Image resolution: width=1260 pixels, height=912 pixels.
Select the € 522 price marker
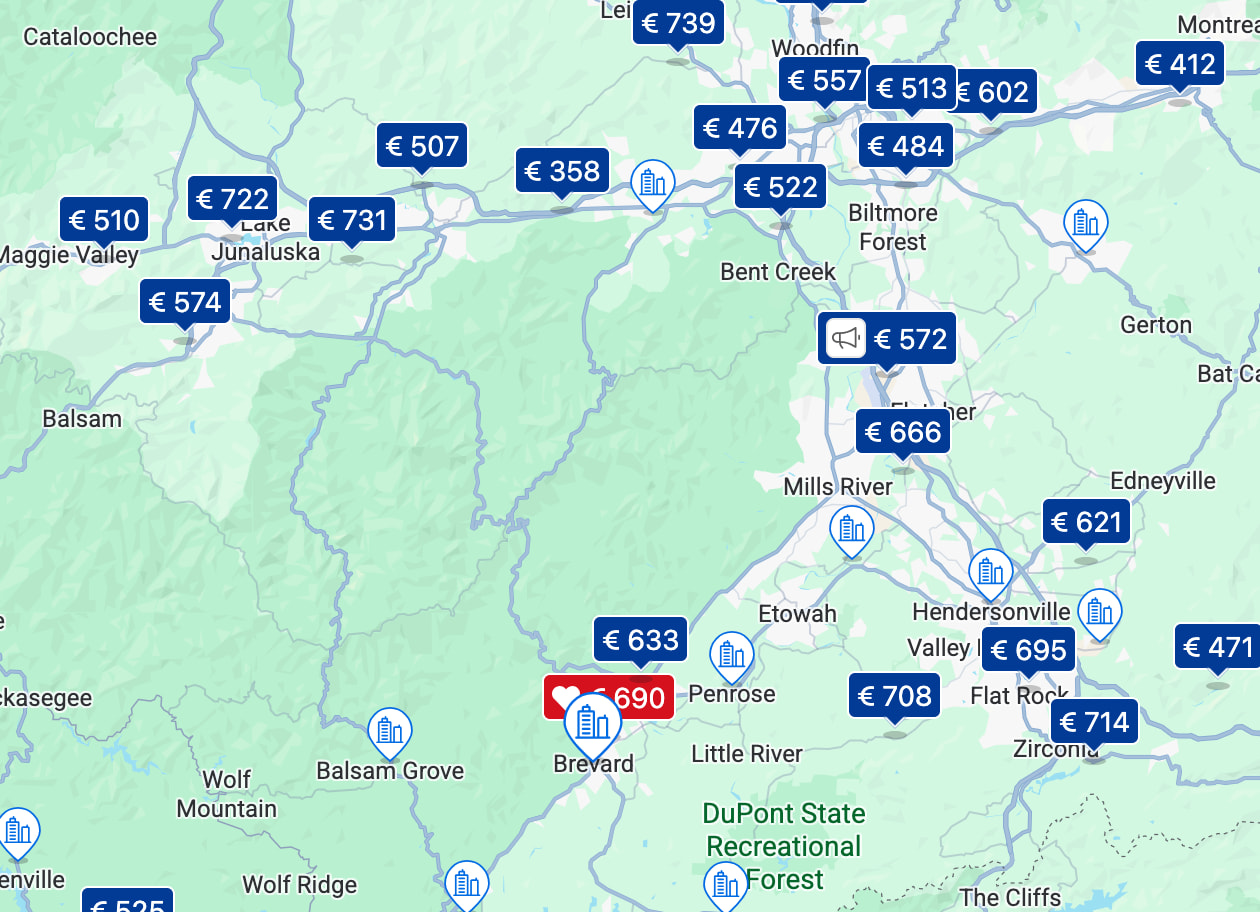[780, 187]
